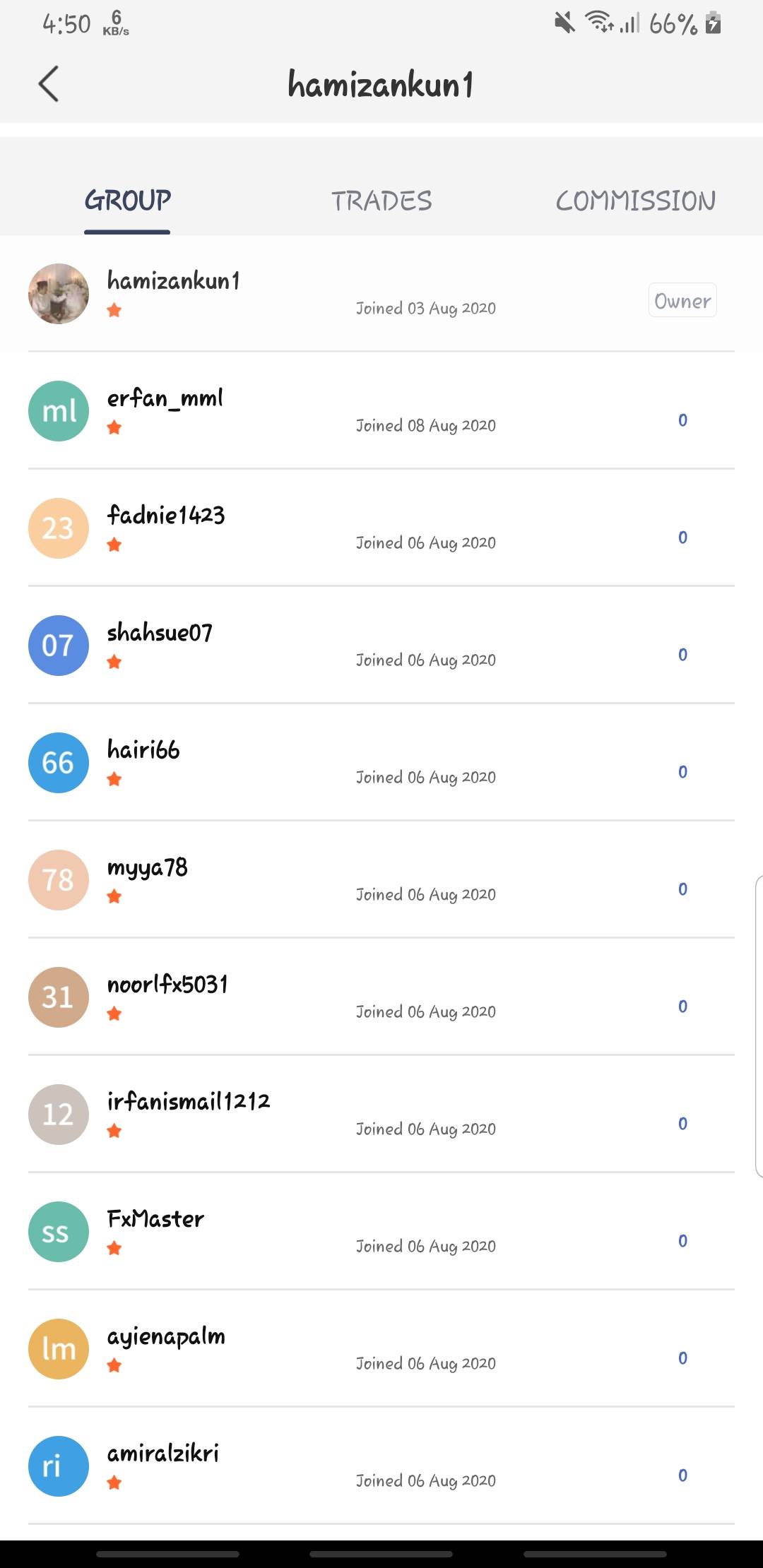Open member erfan_mml
This screenshot has height=1568, width=763.
pos(381,410)
